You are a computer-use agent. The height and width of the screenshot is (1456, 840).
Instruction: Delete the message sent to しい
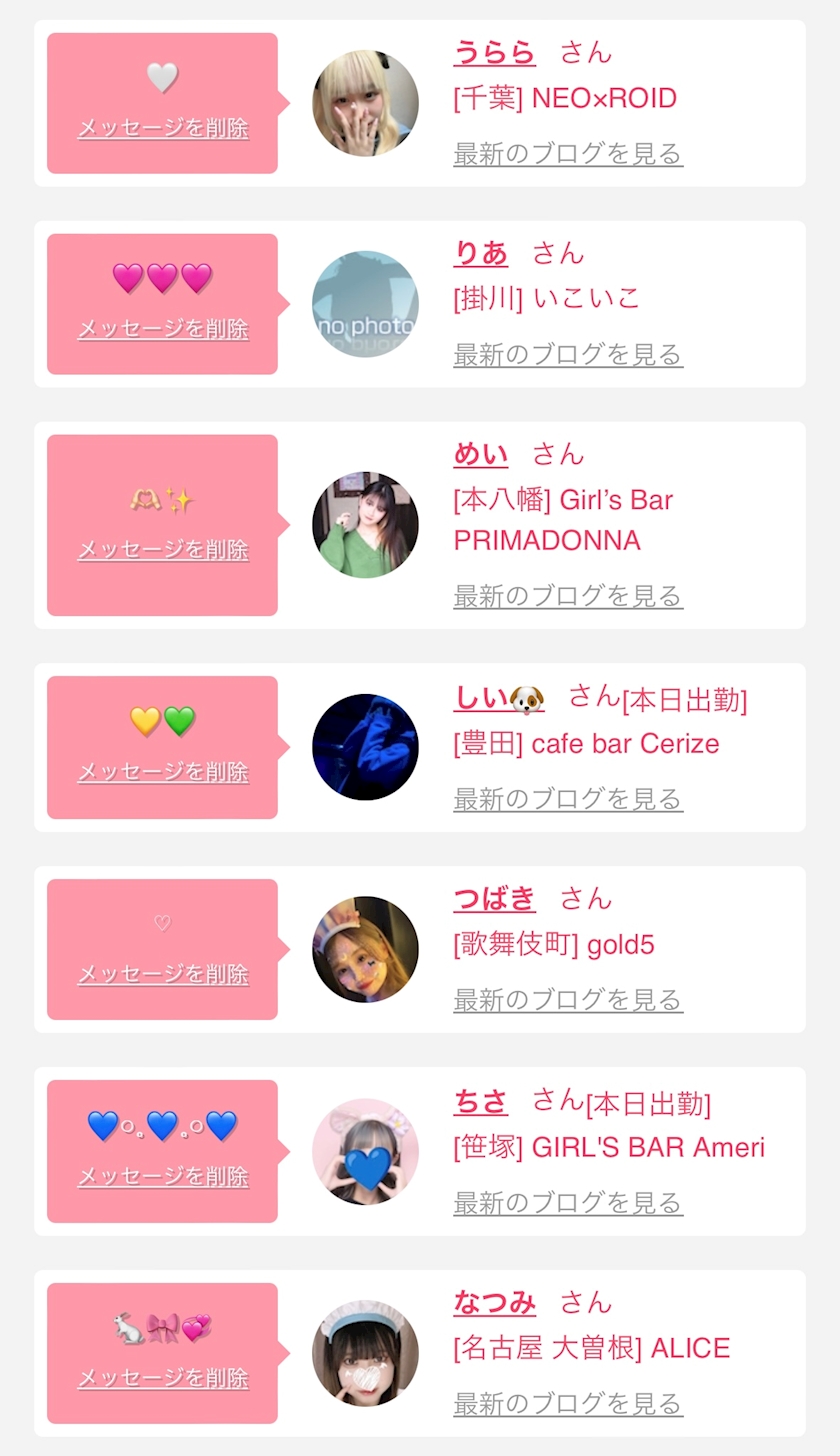coord(163,772)
